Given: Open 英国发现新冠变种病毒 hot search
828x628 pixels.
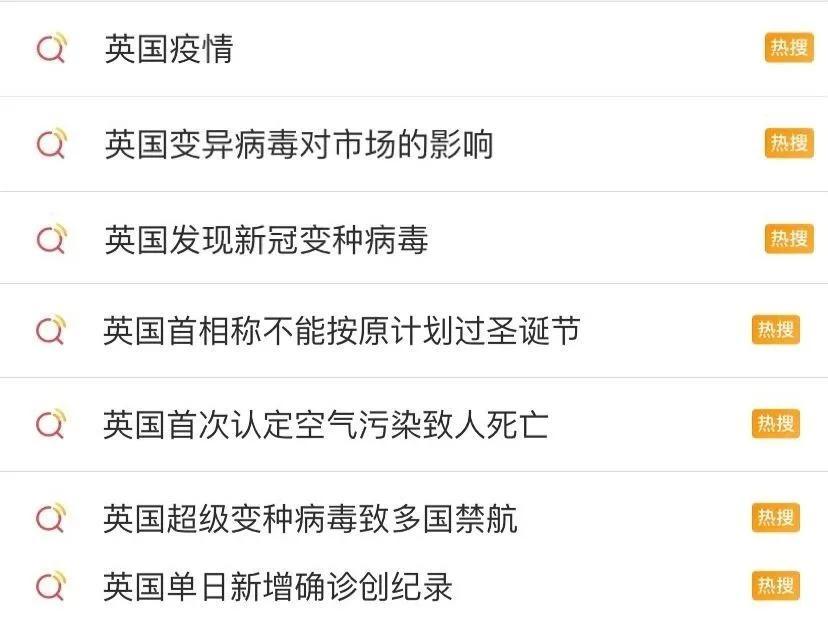Looking at the screenshot, I should (266, 240).
